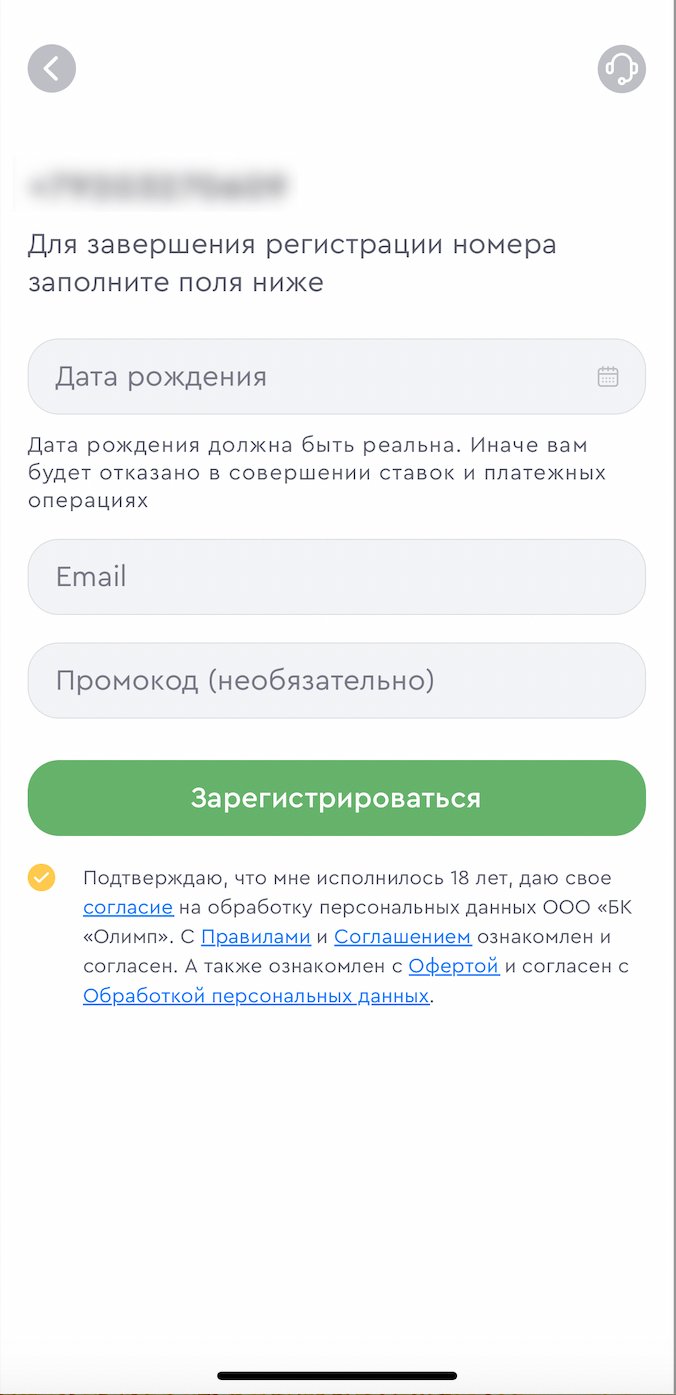
Task: Open the Офертой link
Action: 453,967
